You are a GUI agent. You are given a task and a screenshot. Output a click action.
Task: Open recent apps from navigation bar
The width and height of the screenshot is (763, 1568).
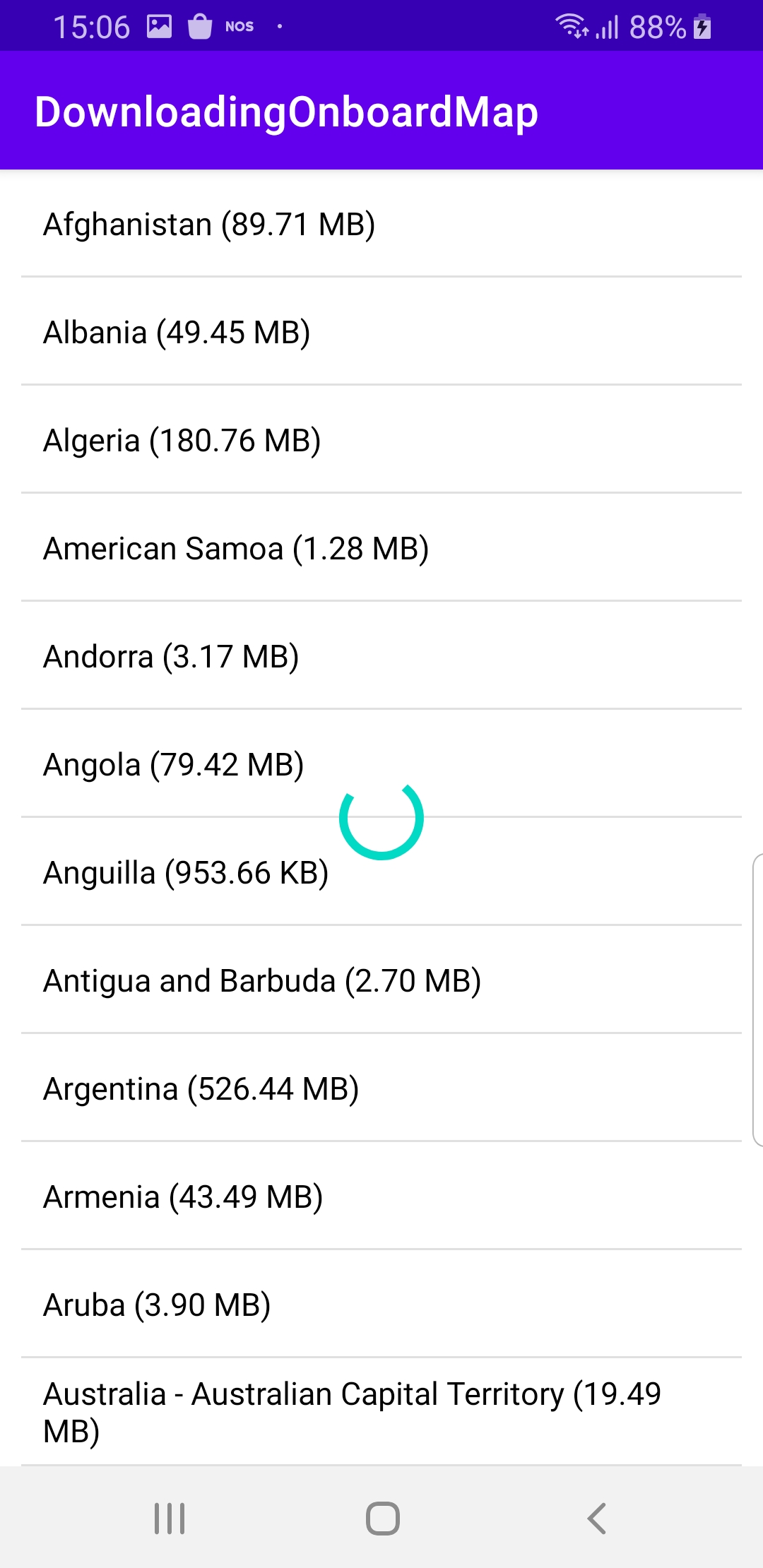[x=170, y=1518]
